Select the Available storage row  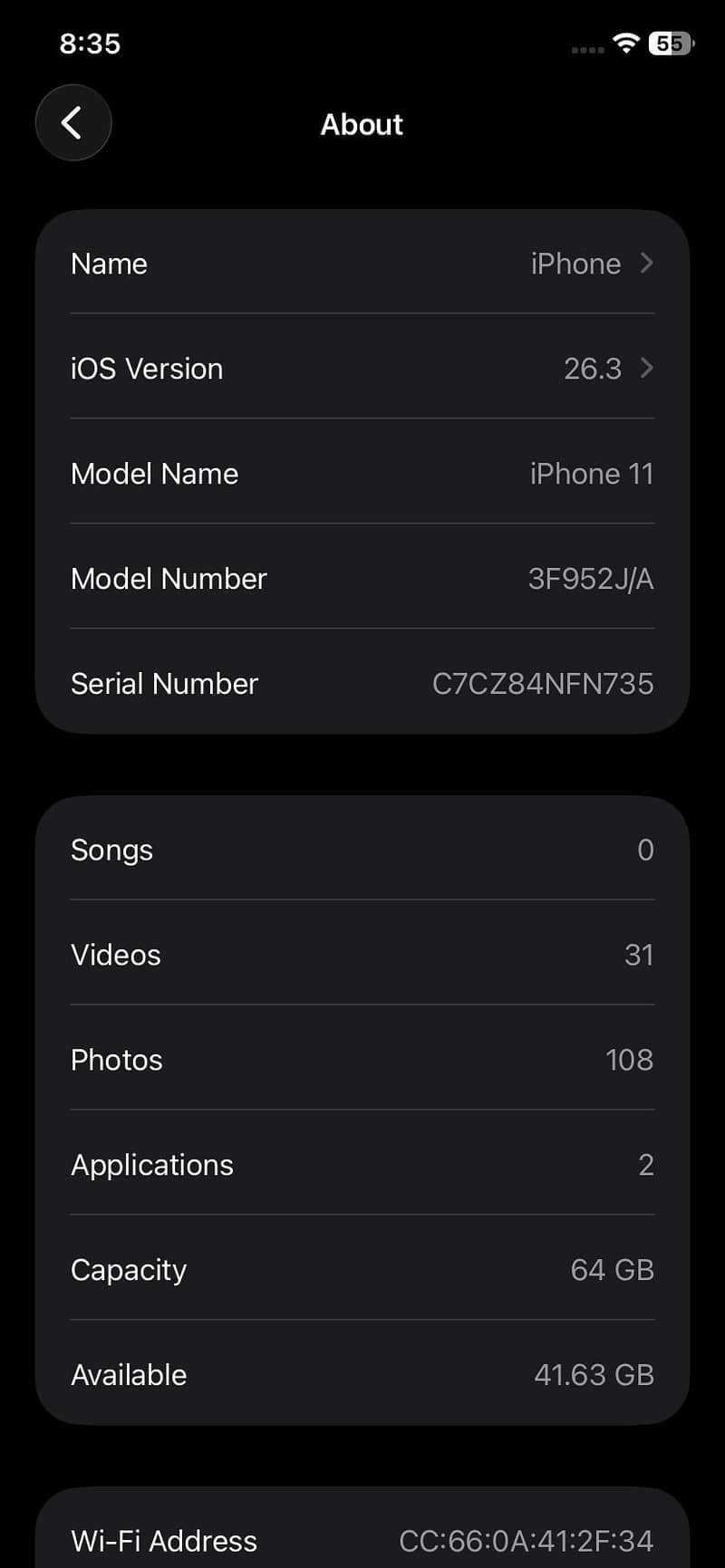[x=362, y=1374]
